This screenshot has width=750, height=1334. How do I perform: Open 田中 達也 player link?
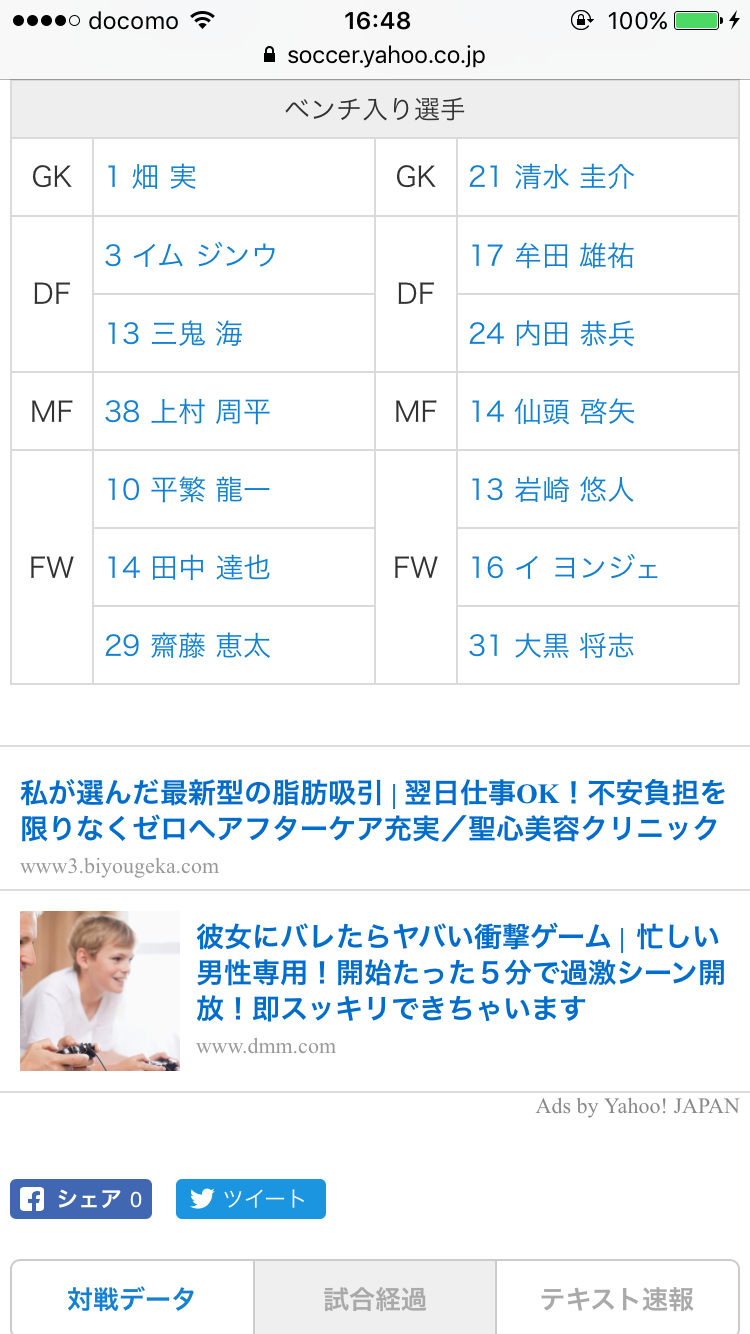[x=188, y=567]
